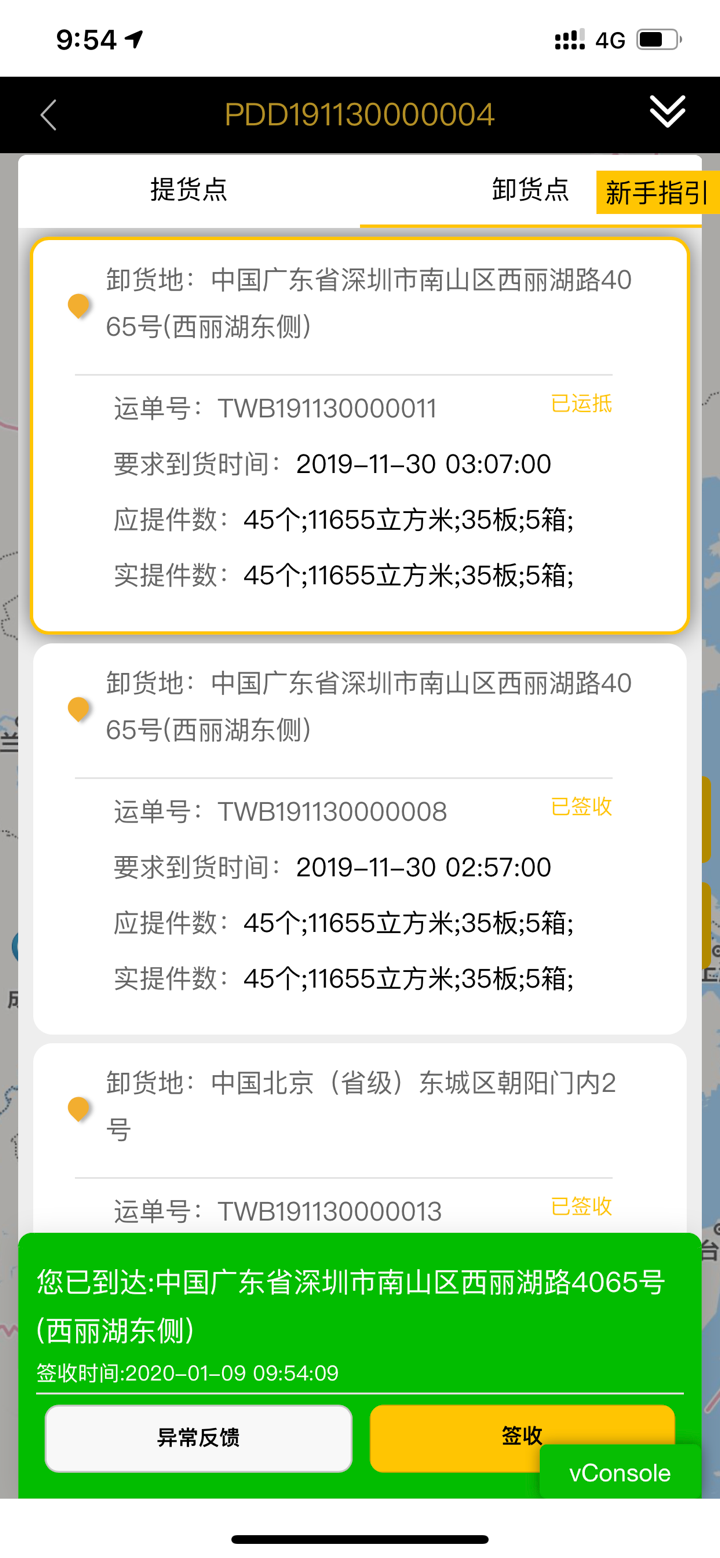Click the yellow map pin beside TWB191130000011
The image size is (720, 1558).
pyautogui.click(x=79, y=305)
